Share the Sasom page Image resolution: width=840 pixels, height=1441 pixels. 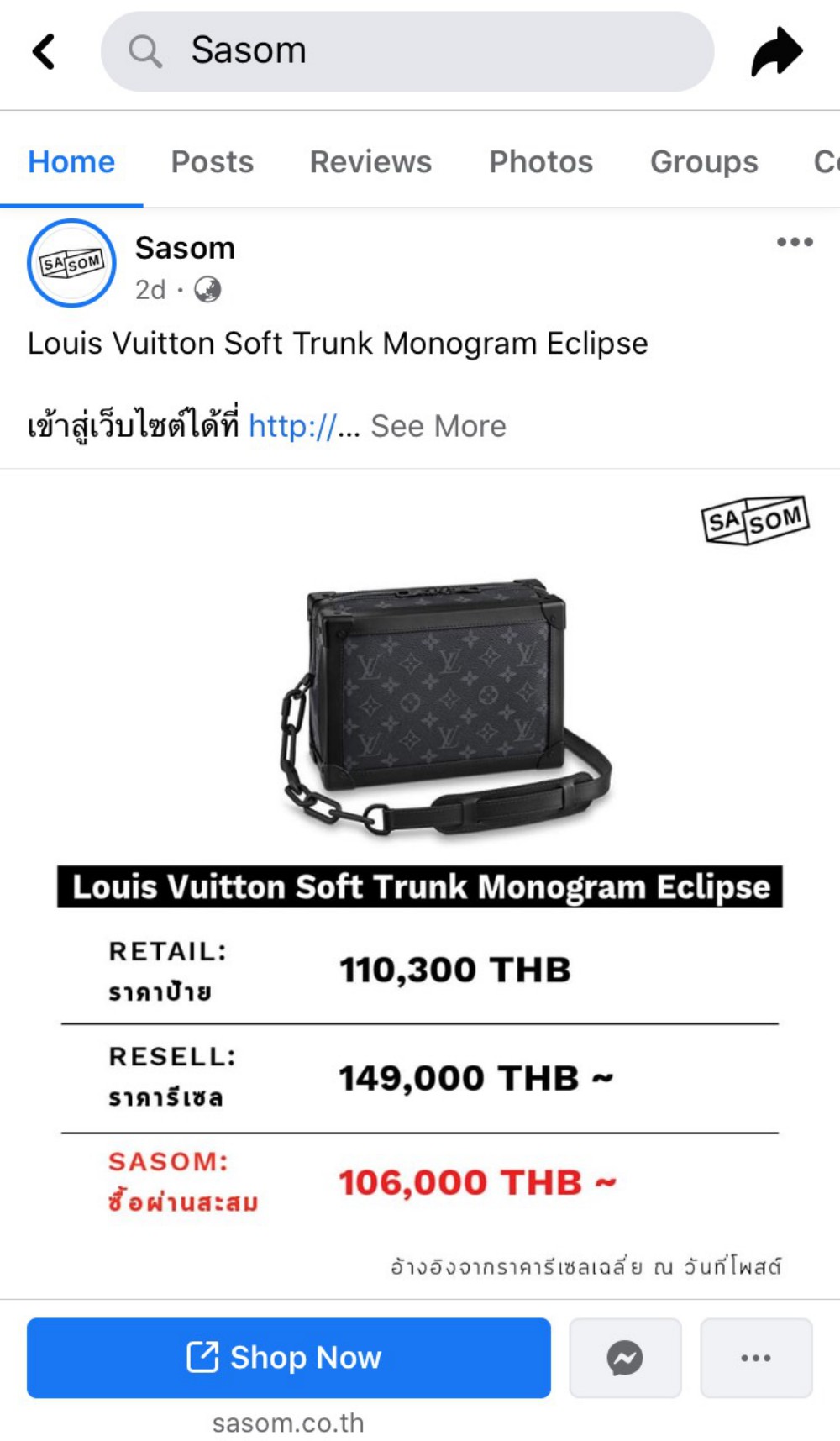(777, 51)
